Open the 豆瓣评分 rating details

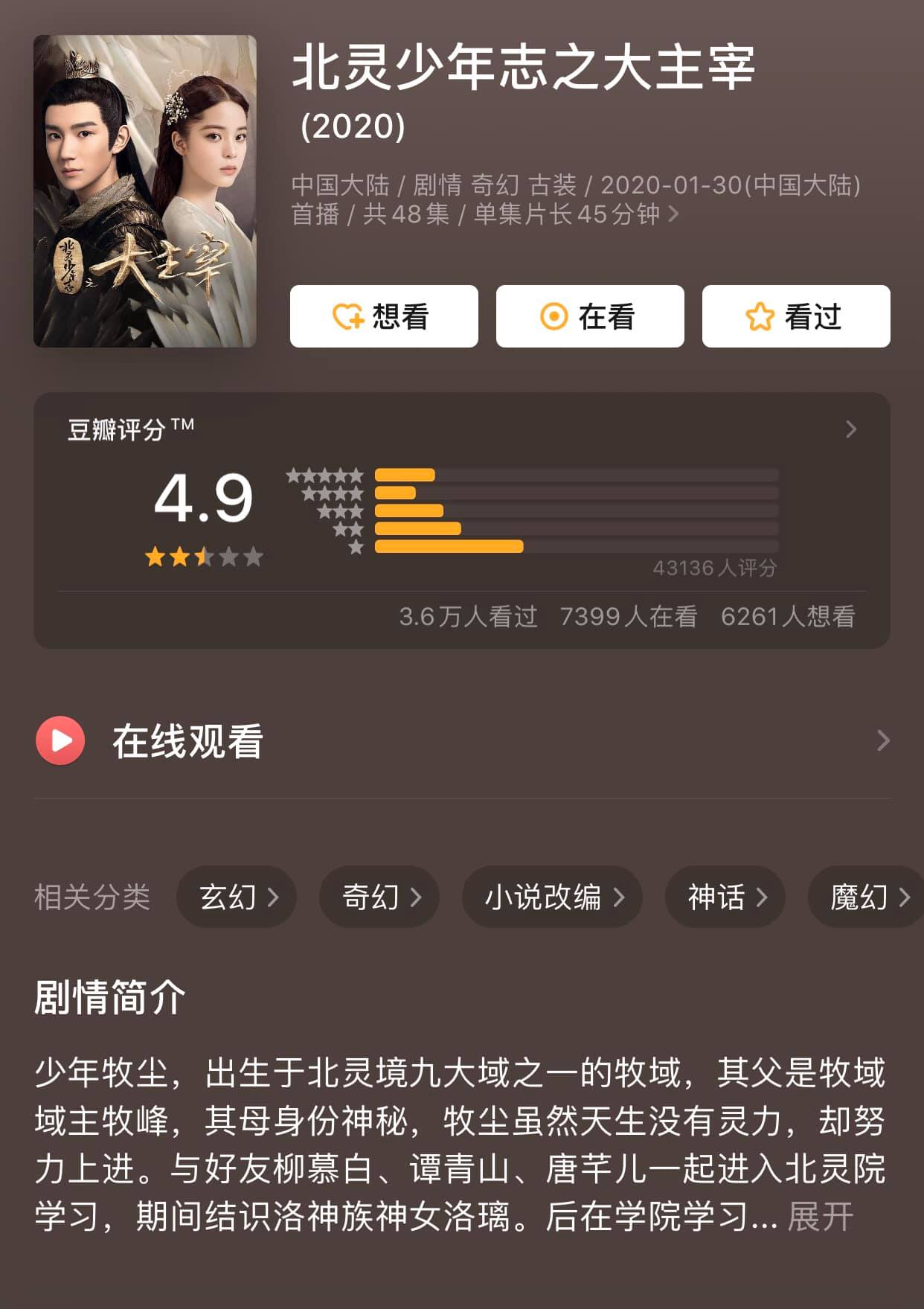coord(850,429)
